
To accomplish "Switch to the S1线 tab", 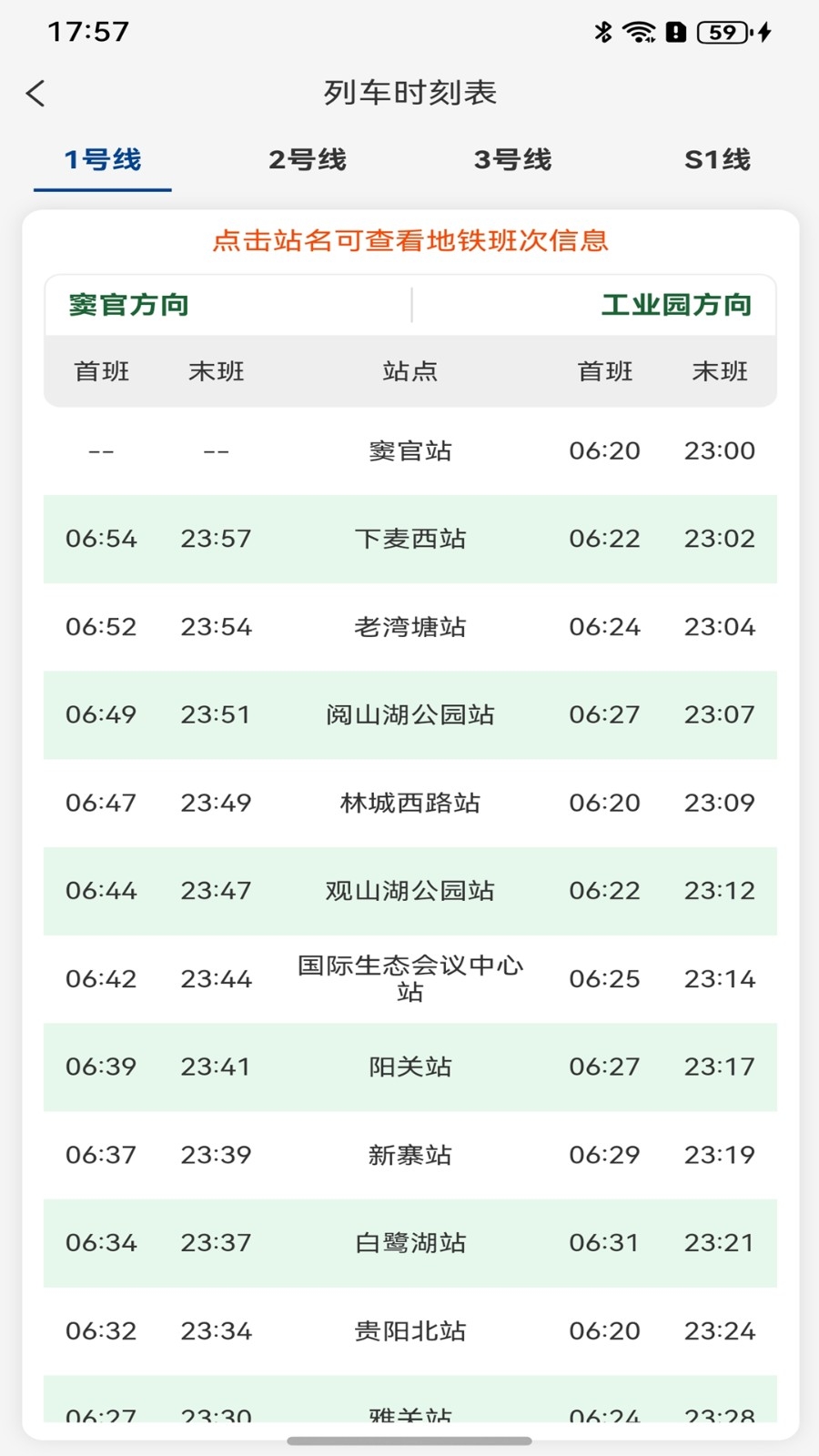I will tap(717, 160).
